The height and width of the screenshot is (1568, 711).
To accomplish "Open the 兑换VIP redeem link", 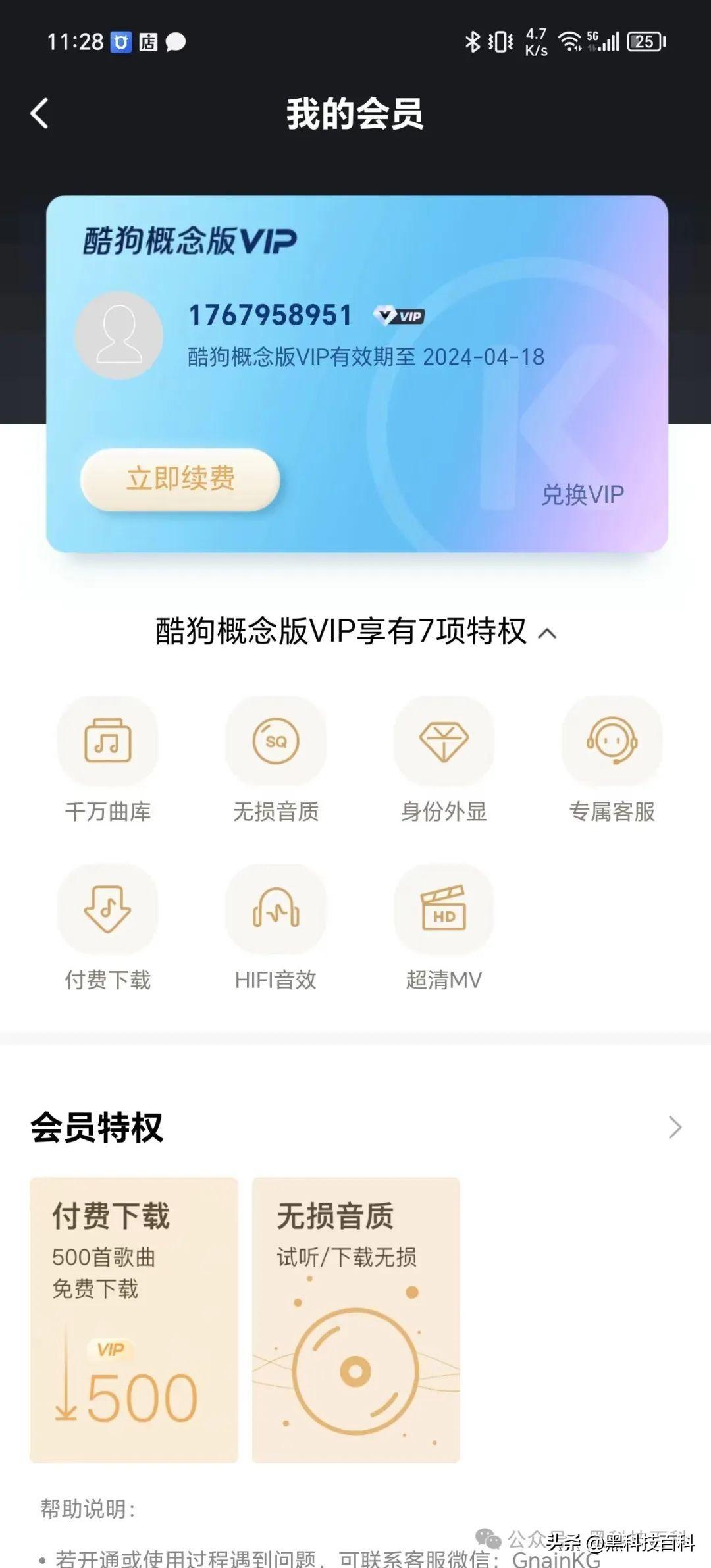I will (x=582, y=494).
